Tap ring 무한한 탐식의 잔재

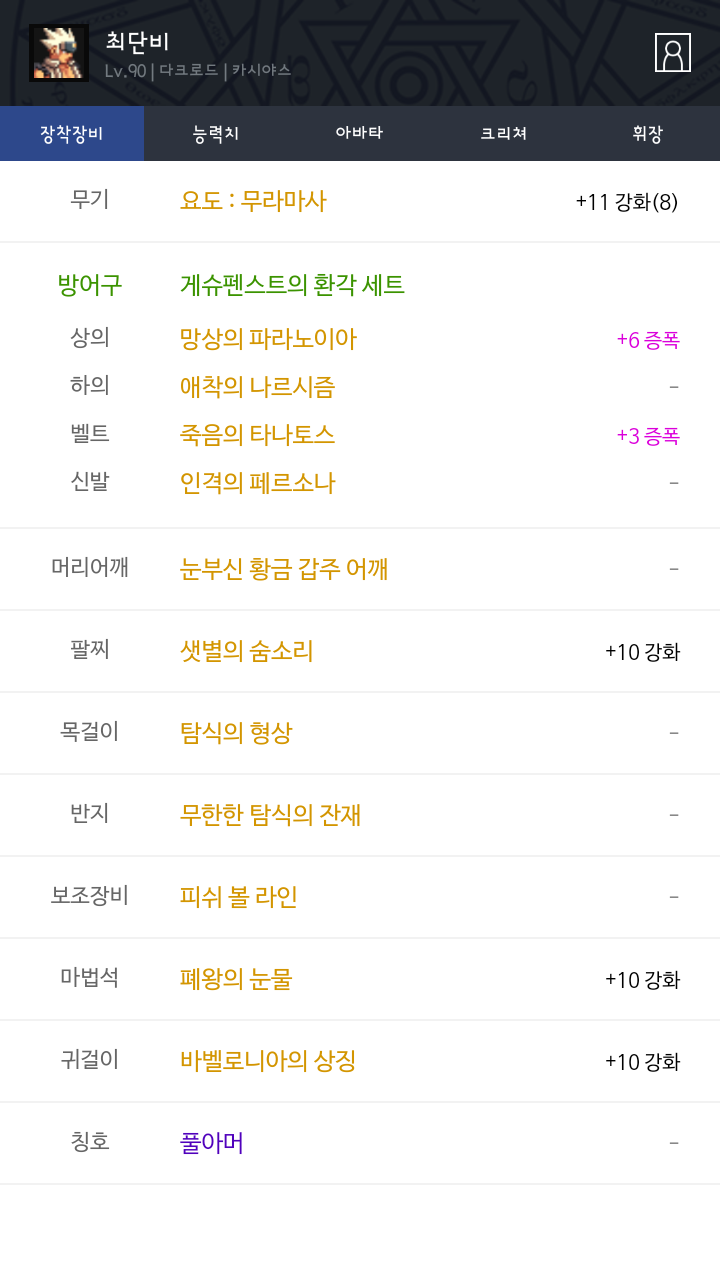pyautogui.click(x=270, y=815)
